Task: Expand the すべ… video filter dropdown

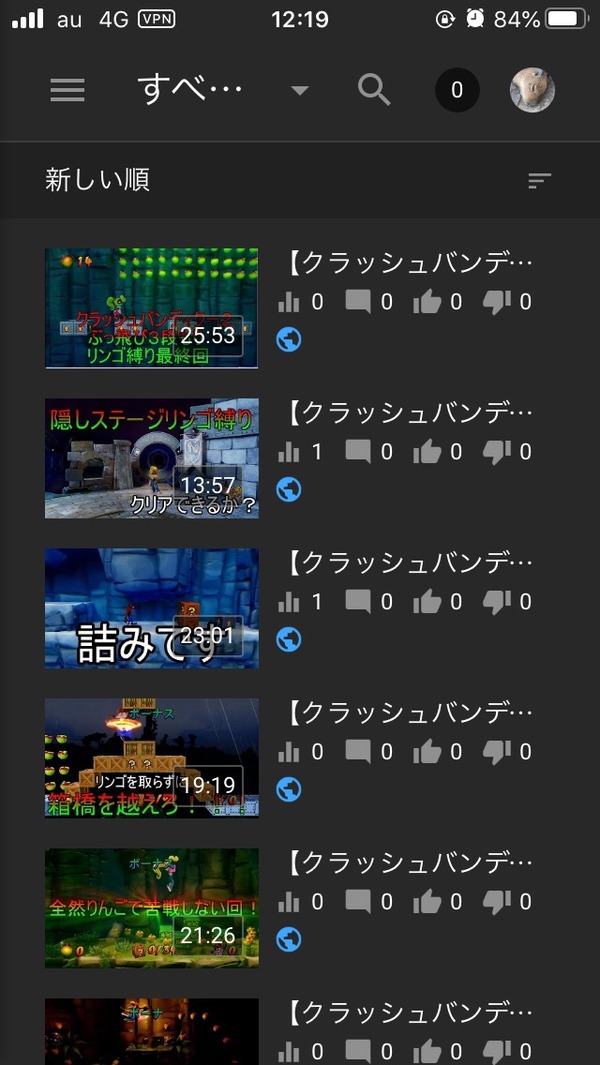Action: point(300,90)
